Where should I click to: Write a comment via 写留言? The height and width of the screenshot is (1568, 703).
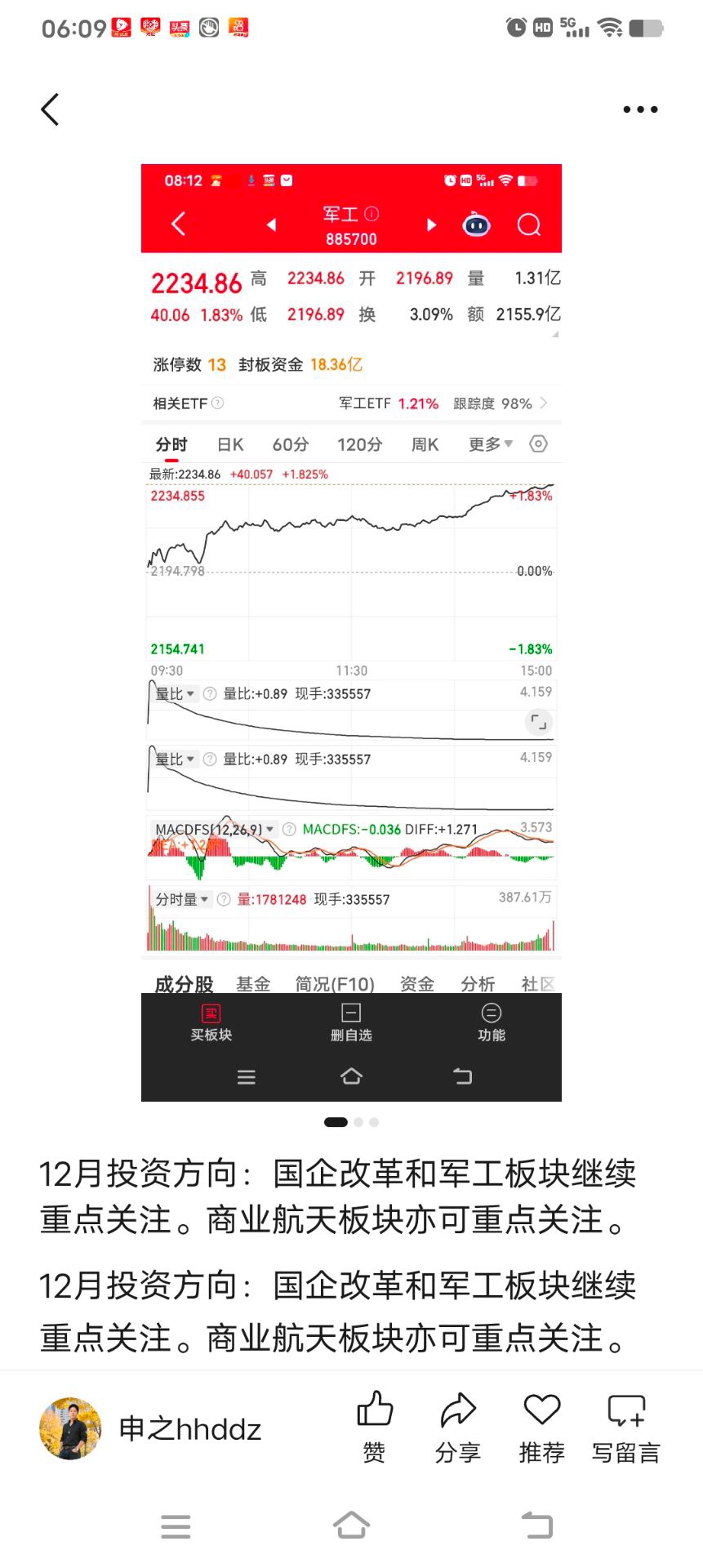[626, 1428]
